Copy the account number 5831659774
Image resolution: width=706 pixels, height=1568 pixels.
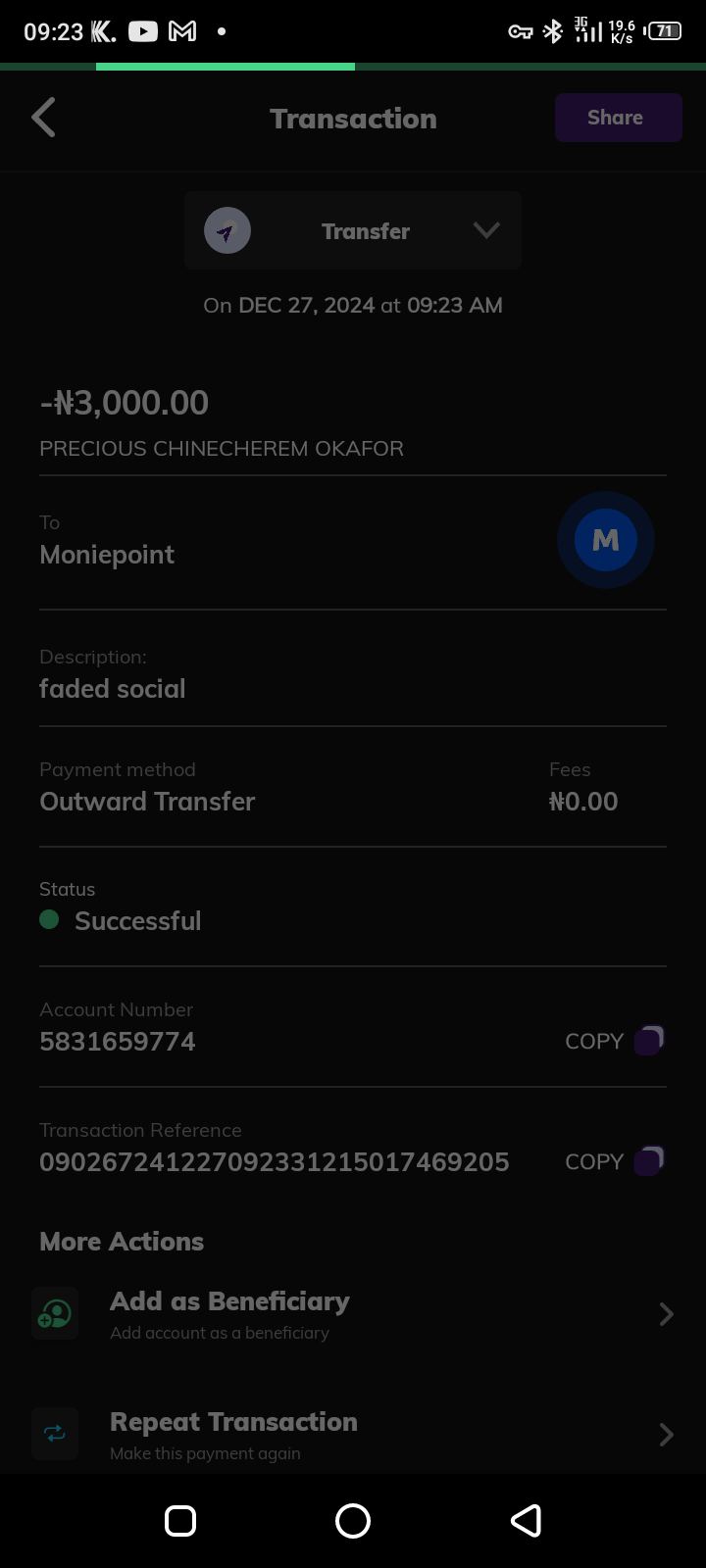click(614, 1041)
